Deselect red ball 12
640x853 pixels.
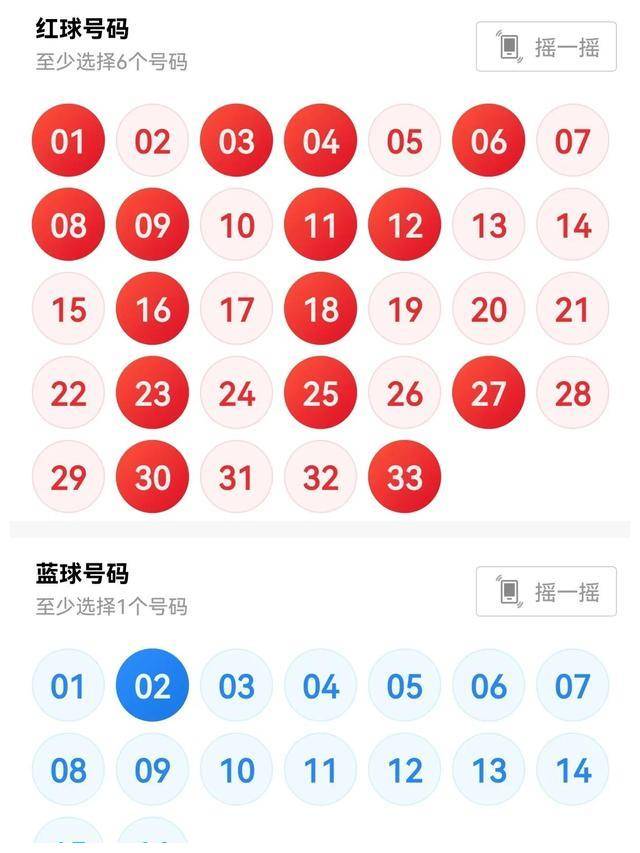[x=404, y=225]
